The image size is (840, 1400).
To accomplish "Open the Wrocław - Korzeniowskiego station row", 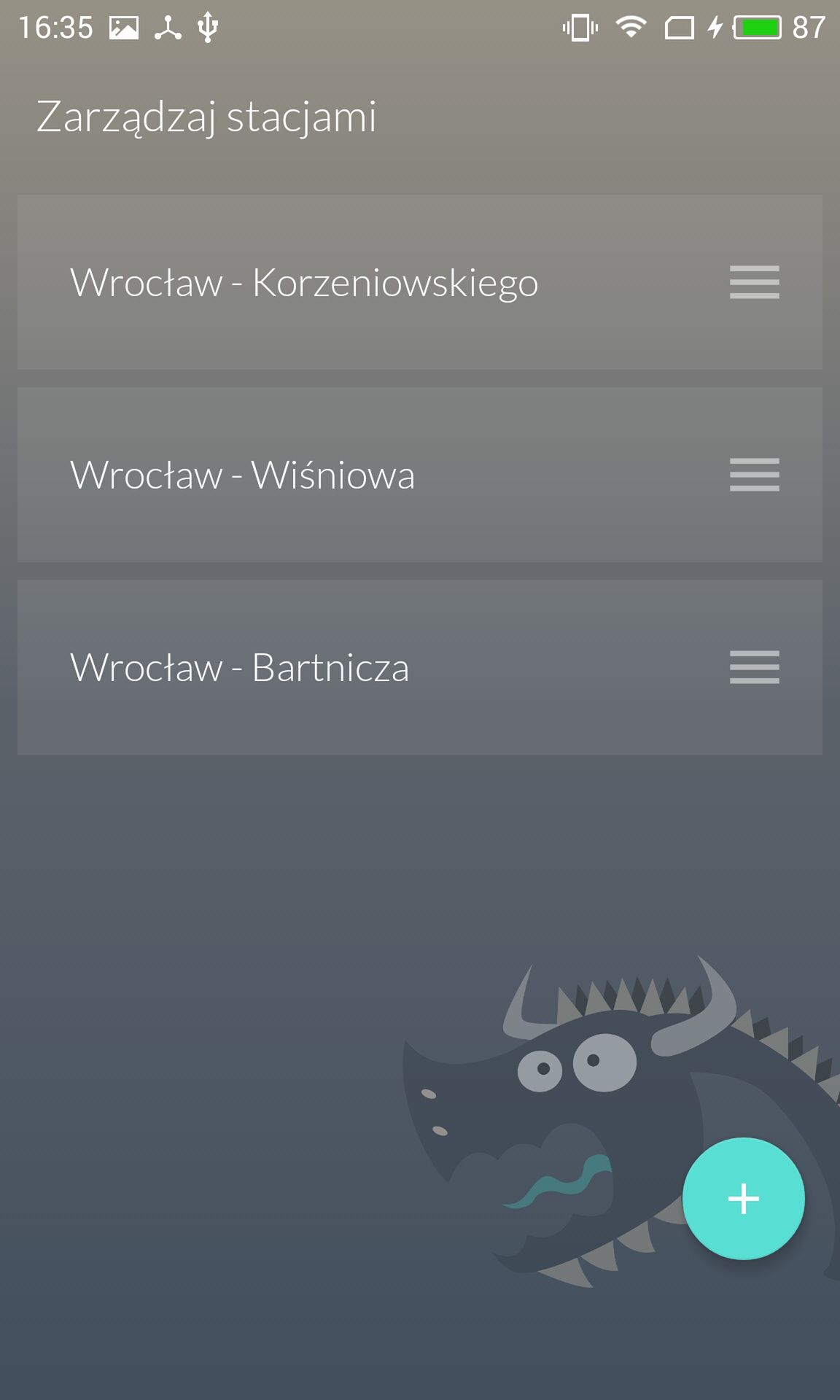I will (420, 282).
